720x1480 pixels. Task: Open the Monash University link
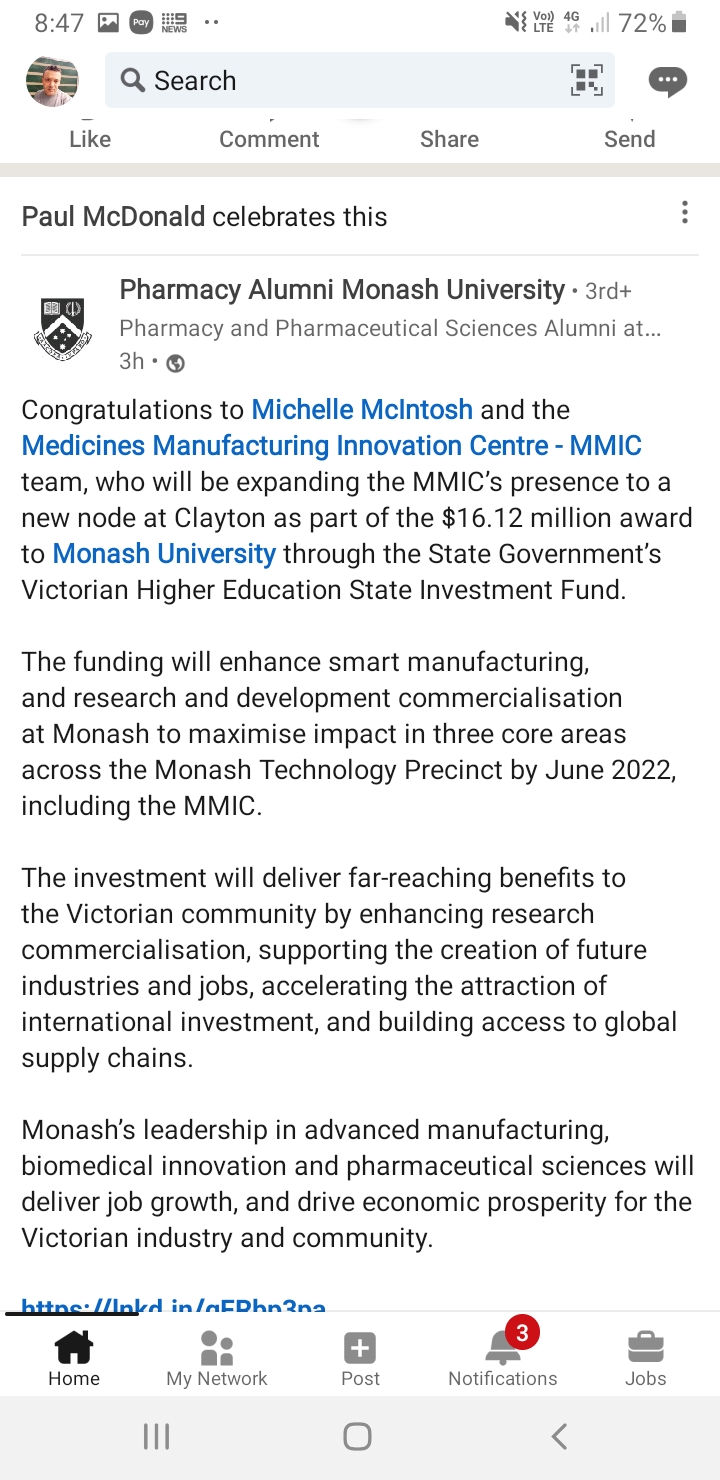pos(164,554)
